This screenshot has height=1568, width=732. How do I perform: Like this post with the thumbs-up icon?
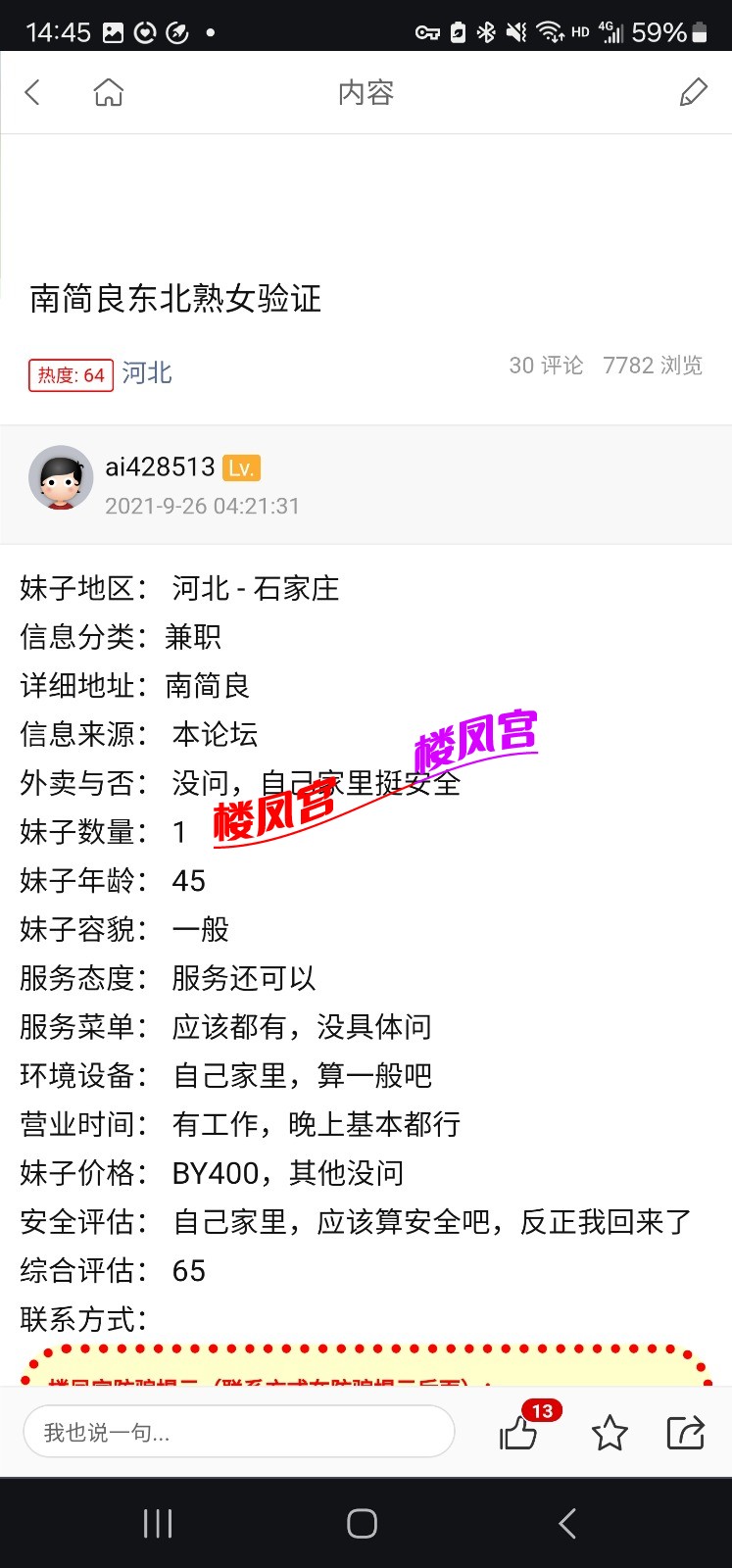(x=518, y=1432)
